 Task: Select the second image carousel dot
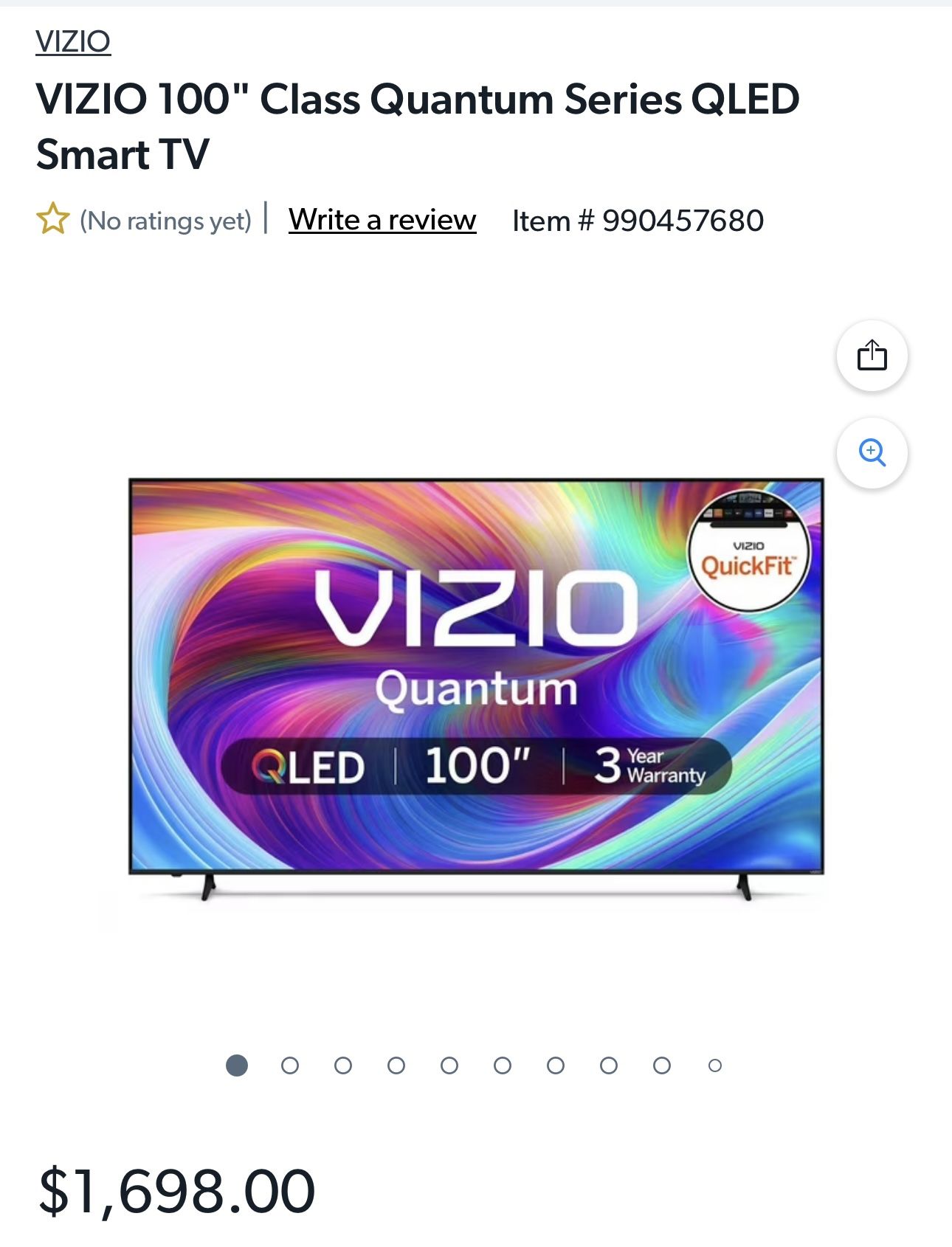pos(289,1065)
